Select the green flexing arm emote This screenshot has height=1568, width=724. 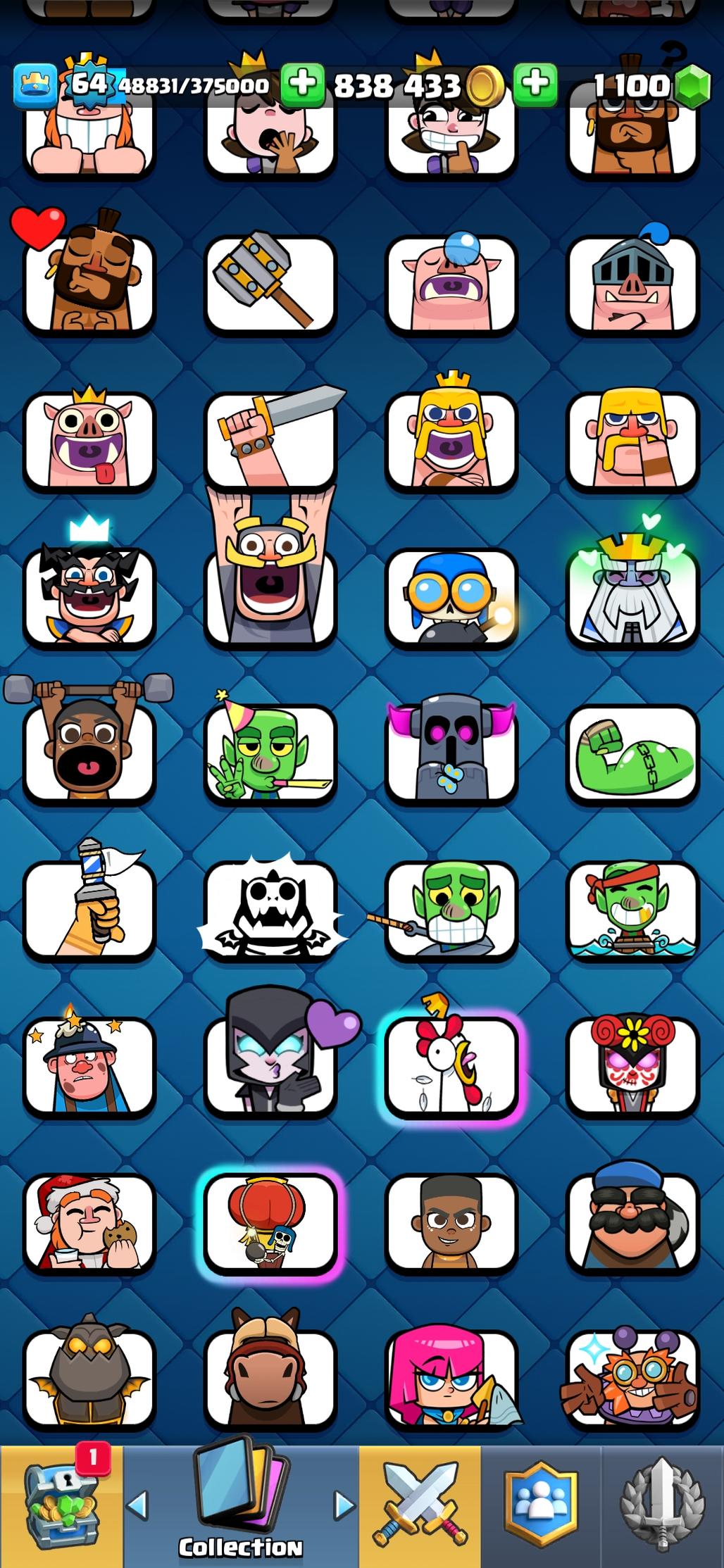coord(632,753)
